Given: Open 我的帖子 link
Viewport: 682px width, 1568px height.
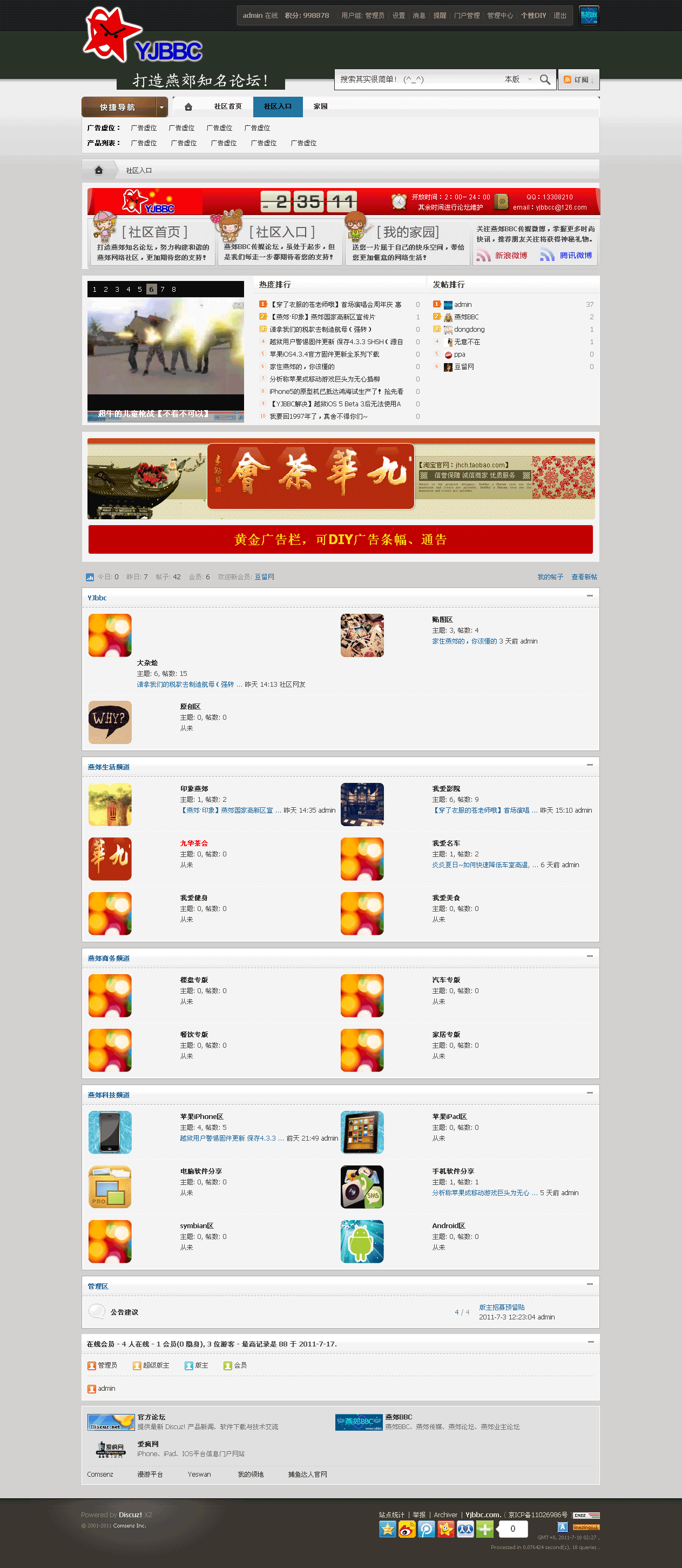Looking at the screenshot, I should point(549,577).
